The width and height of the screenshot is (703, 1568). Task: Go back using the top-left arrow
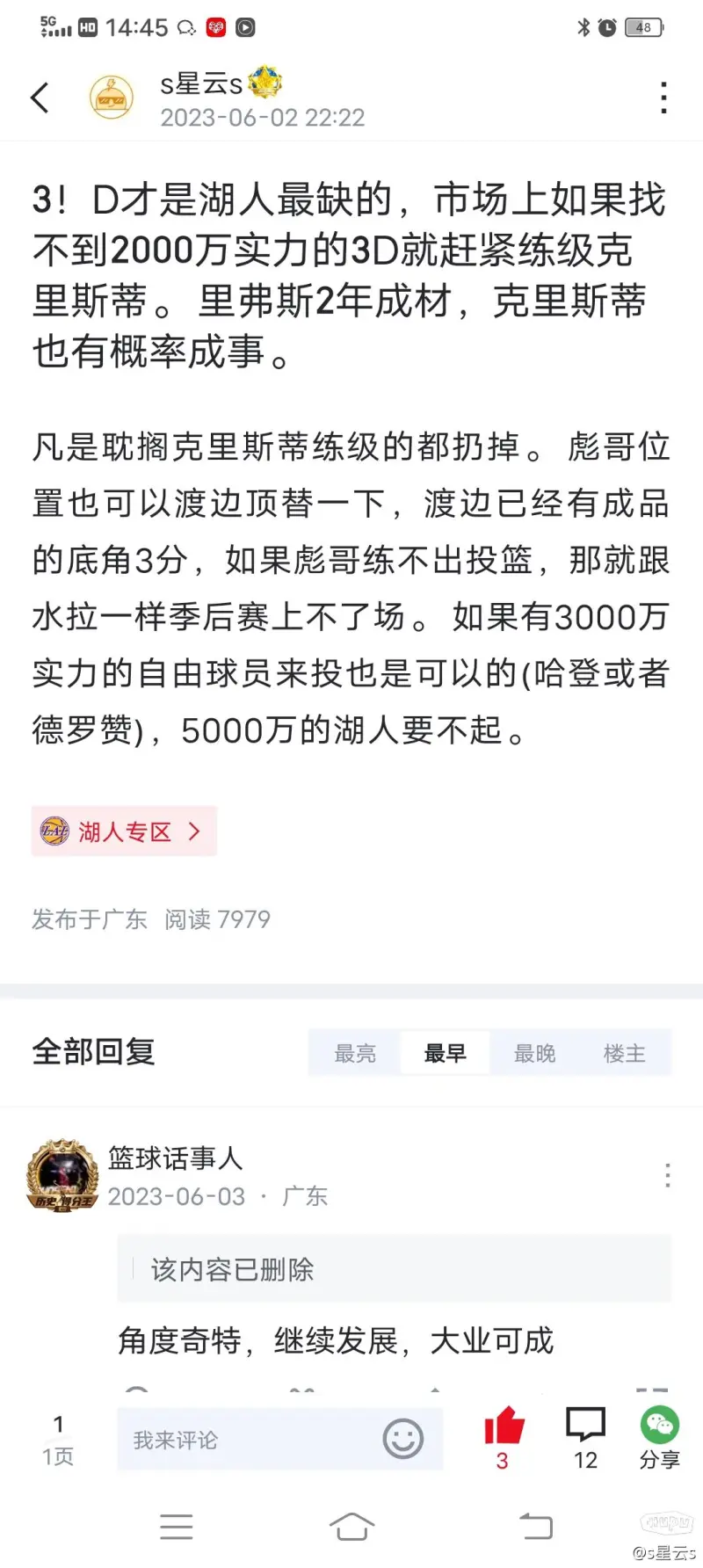[40, 98]
